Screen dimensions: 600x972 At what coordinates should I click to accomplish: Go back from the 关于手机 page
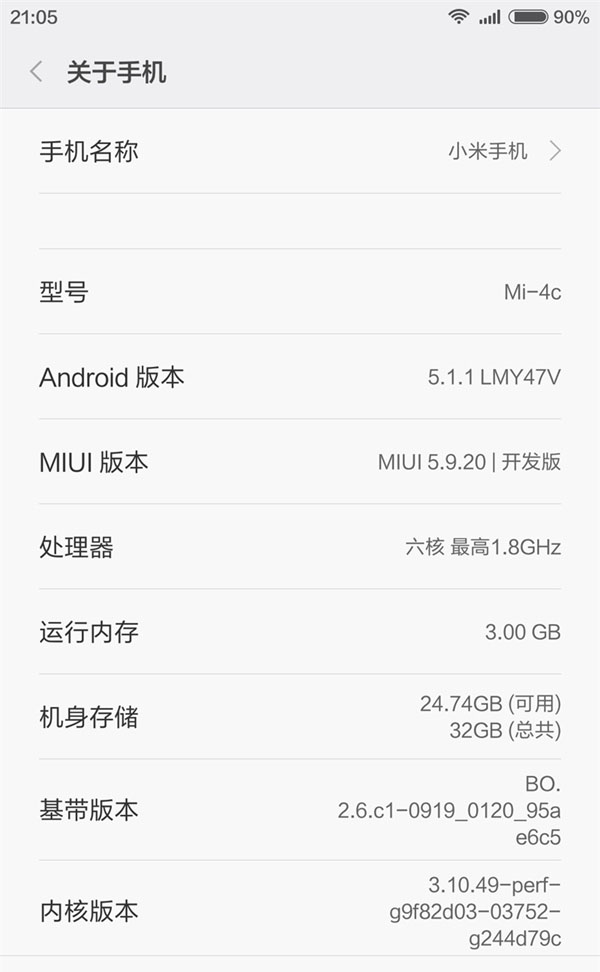click(x=37, y=72)
